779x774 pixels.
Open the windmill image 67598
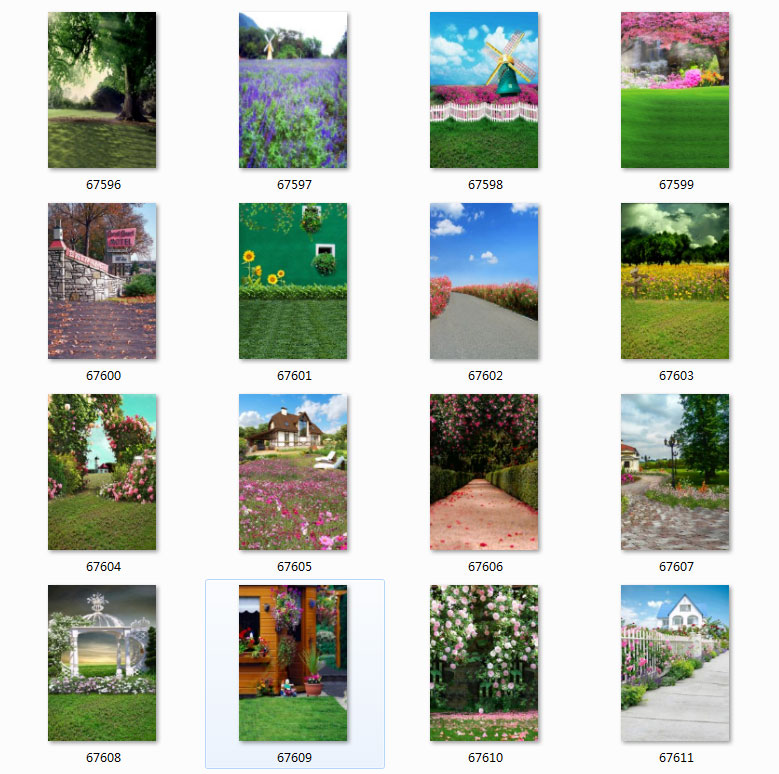(x=484, y=90)
